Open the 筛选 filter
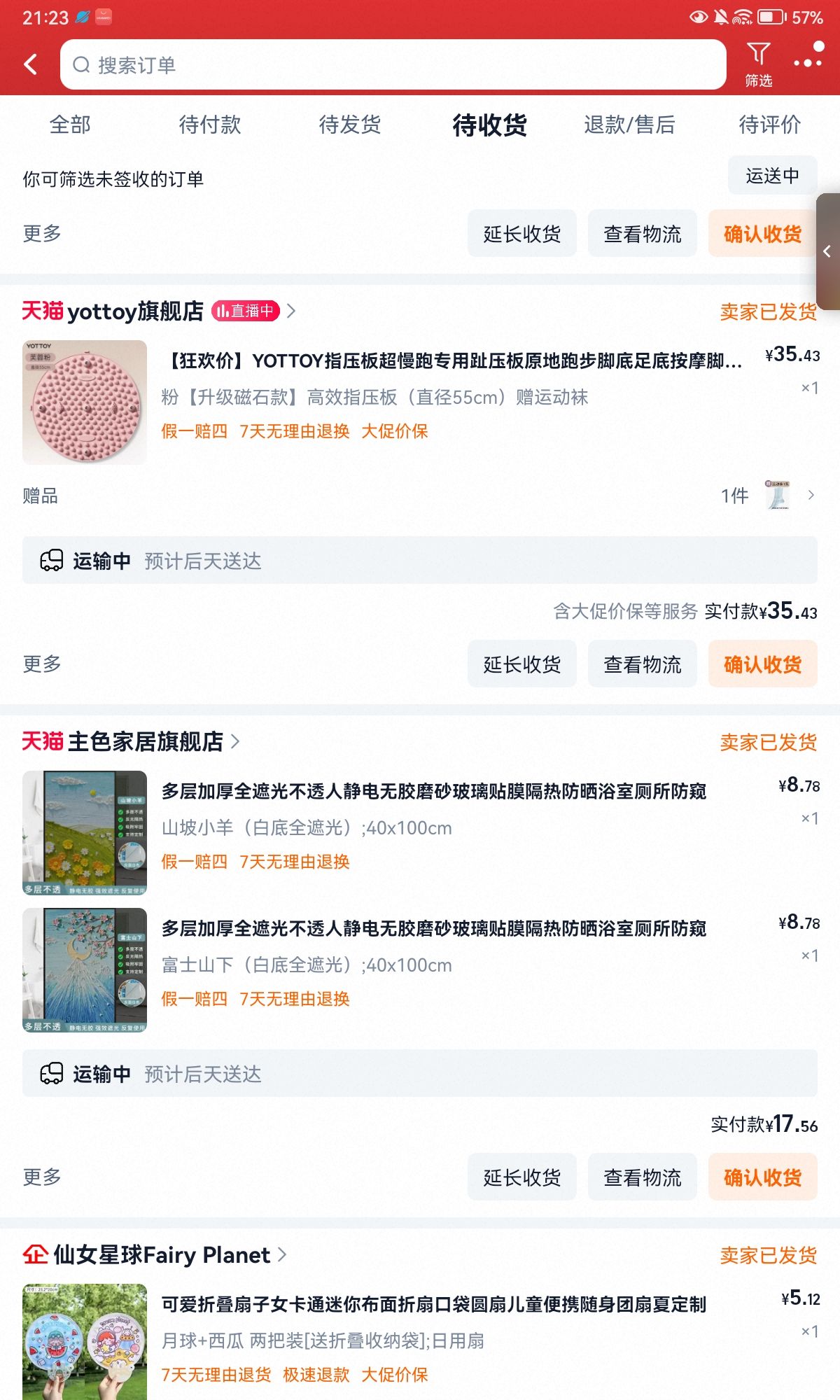This screenshot has width=840, height=1400. click(758, 64)
